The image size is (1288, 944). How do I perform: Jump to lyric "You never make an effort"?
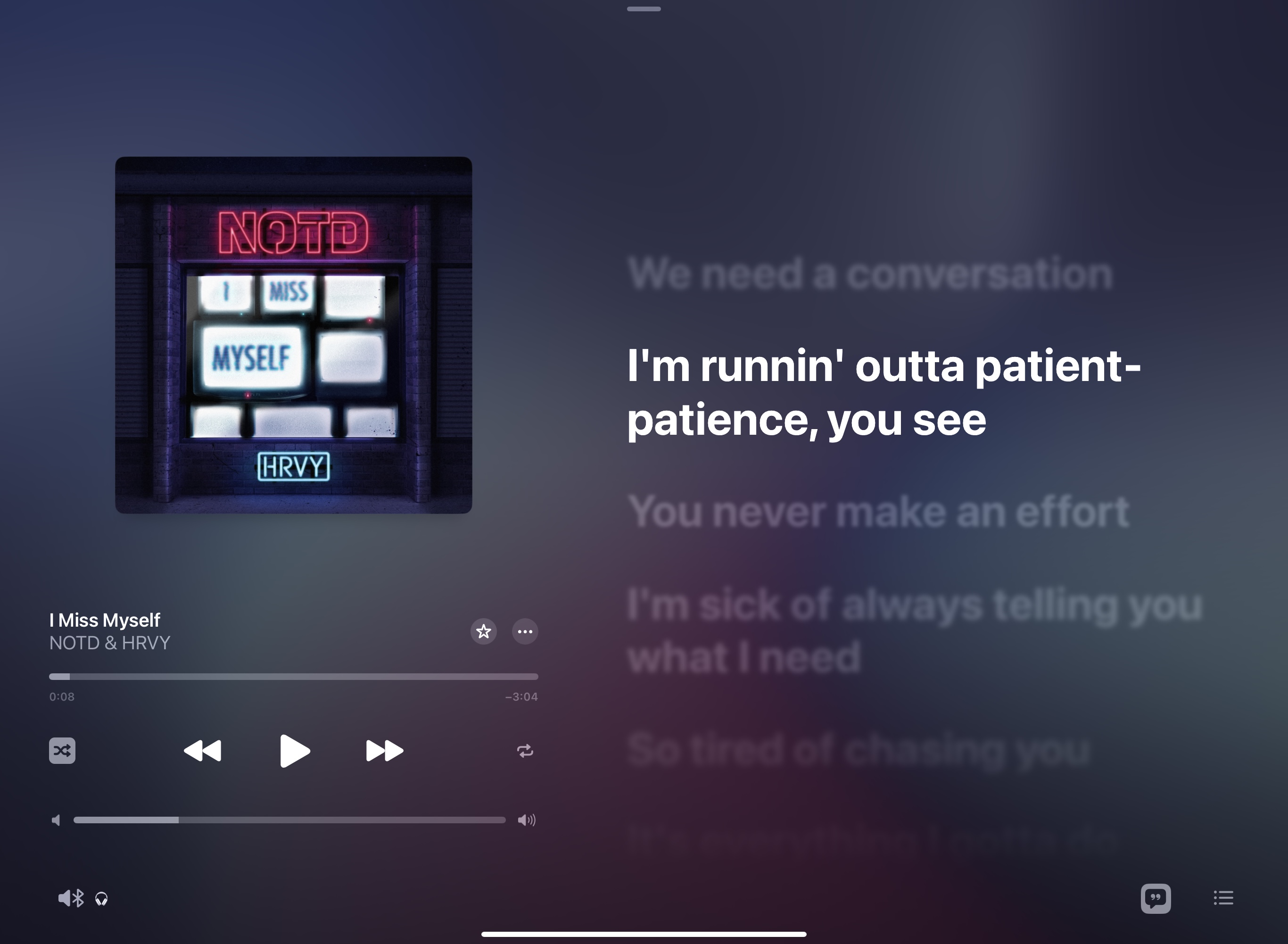point(878,512)
